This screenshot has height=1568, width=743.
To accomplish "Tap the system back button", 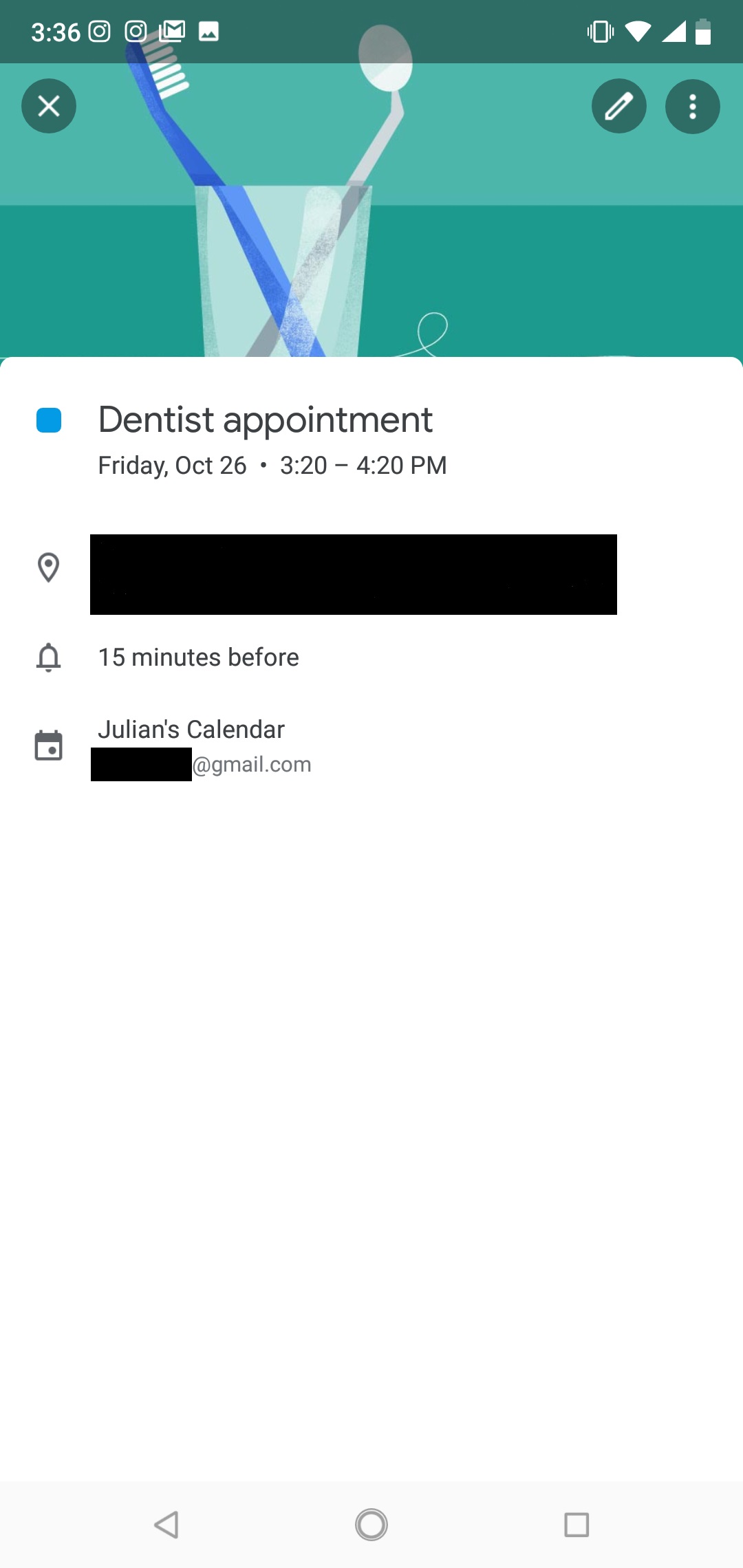I will tap(166, 1525).
